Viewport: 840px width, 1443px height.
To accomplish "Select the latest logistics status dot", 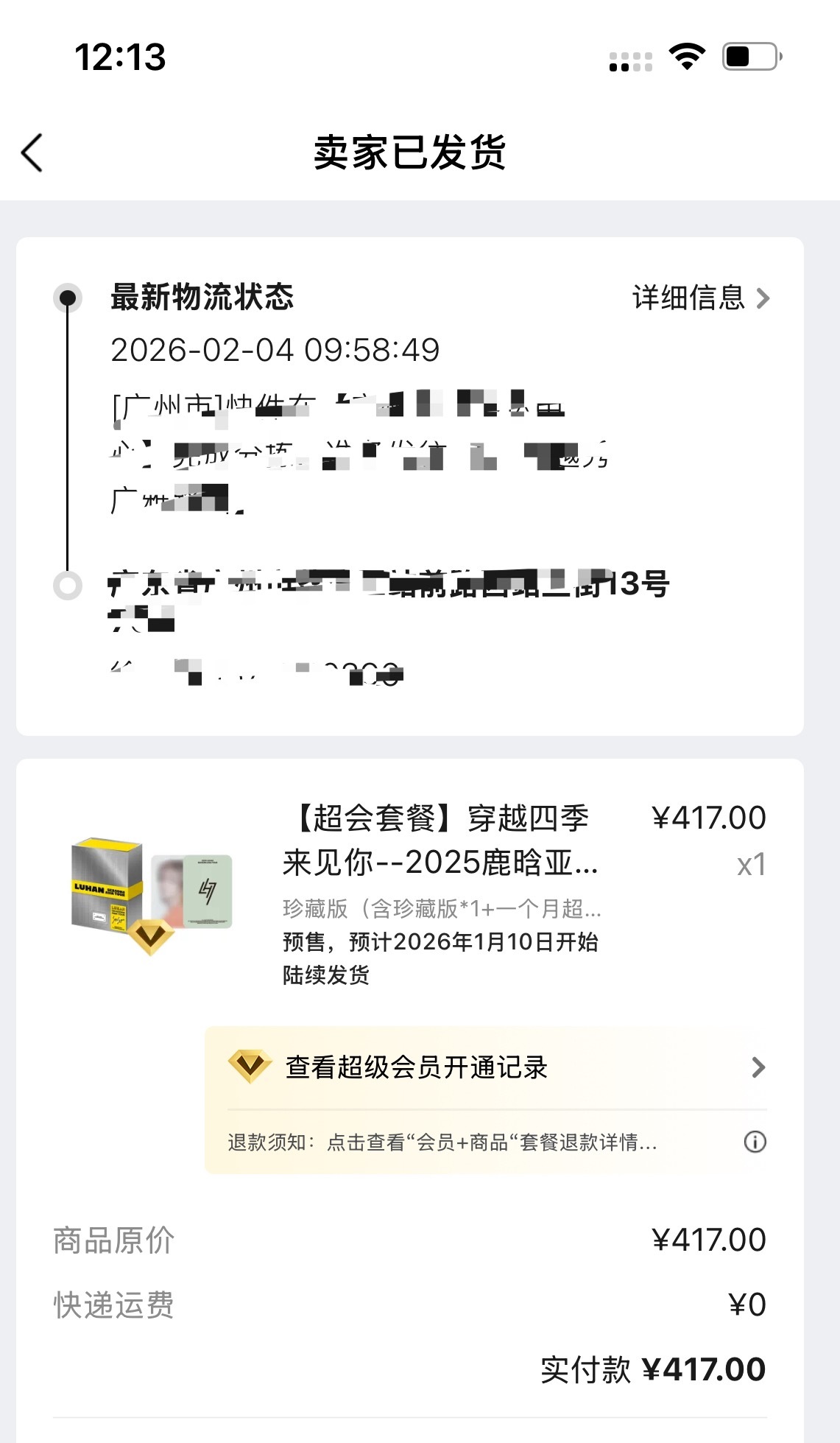I will [x=69, y=298].
